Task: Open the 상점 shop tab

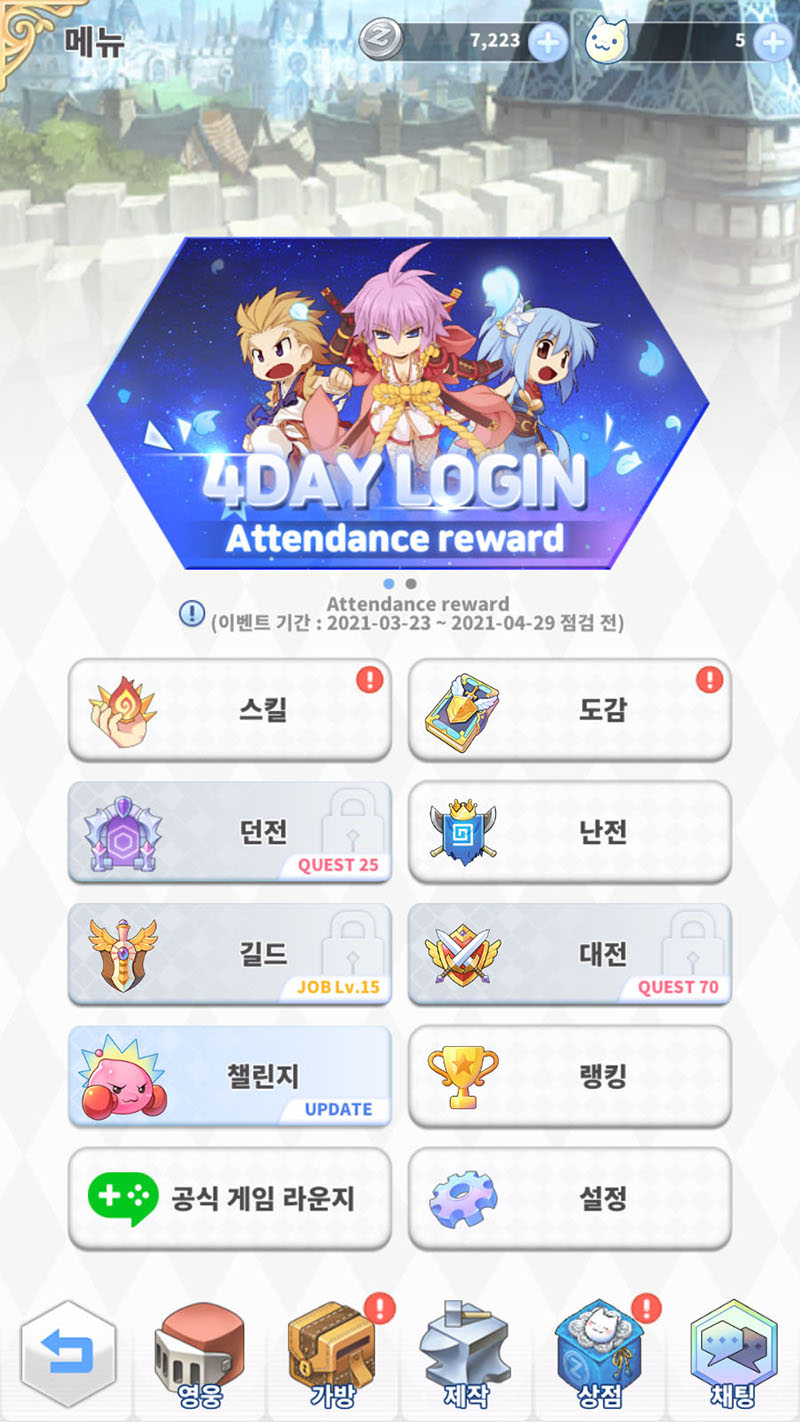Action: pos(600,1355)
